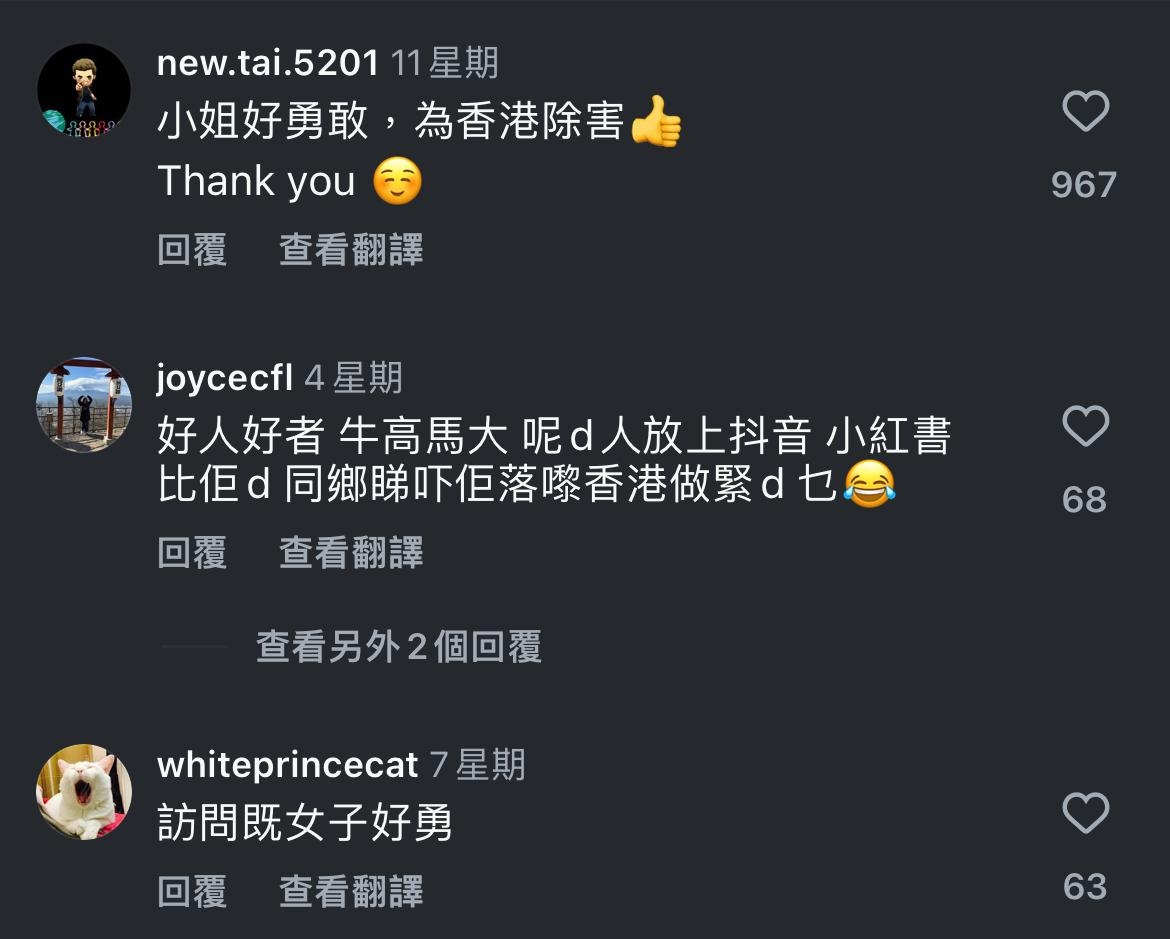
Task: Like whiteprincecat's comment
Action: tap(1085, 814)
